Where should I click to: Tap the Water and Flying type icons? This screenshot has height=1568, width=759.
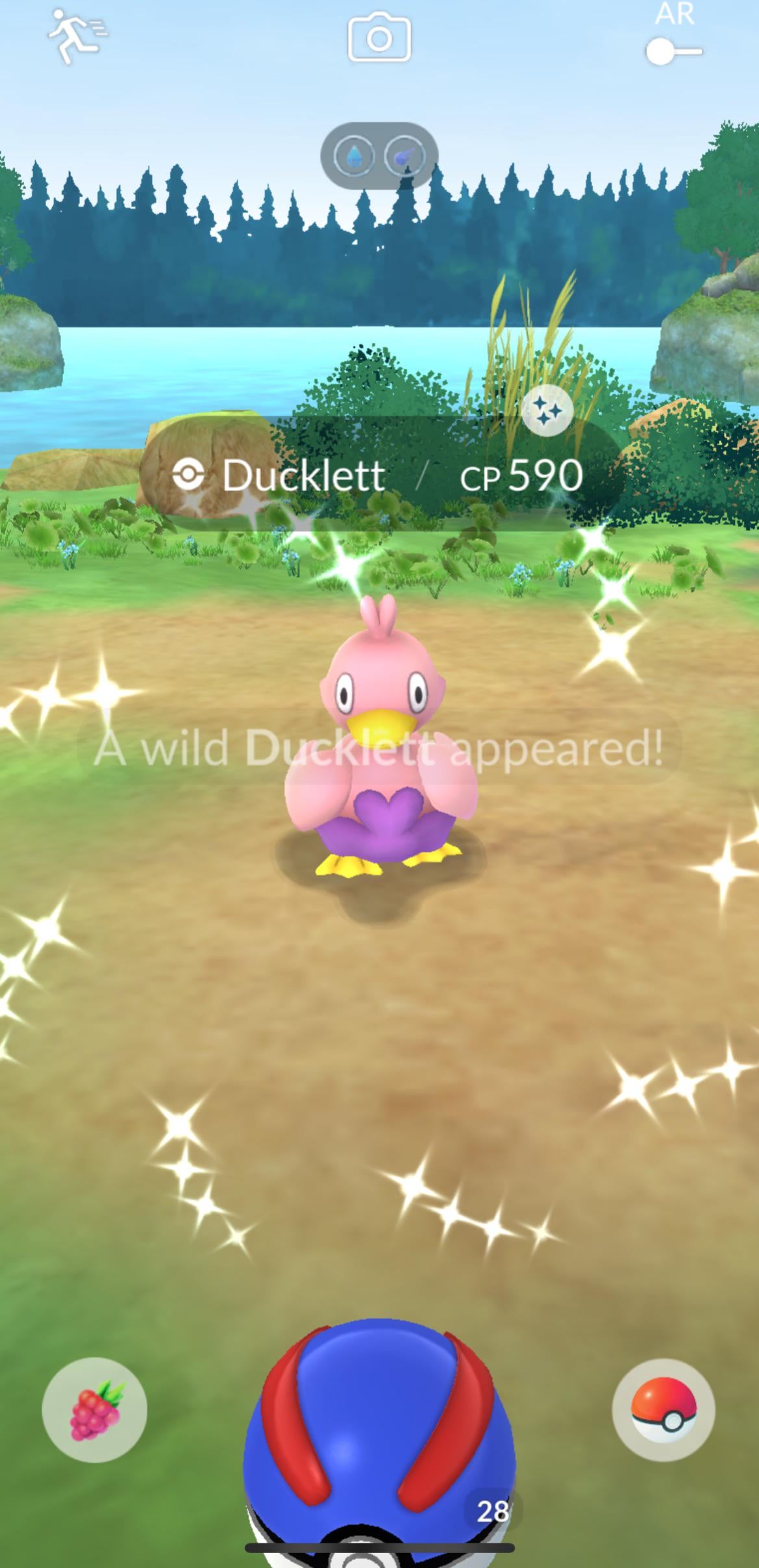379,157
